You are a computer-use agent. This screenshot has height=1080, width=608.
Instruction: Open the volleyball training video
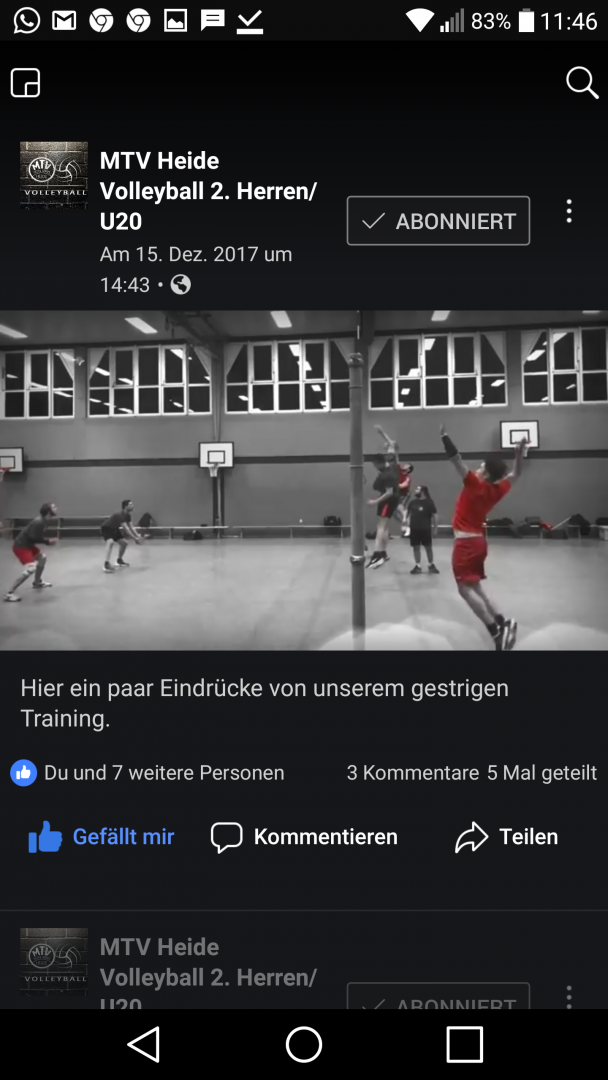(304, 480)
